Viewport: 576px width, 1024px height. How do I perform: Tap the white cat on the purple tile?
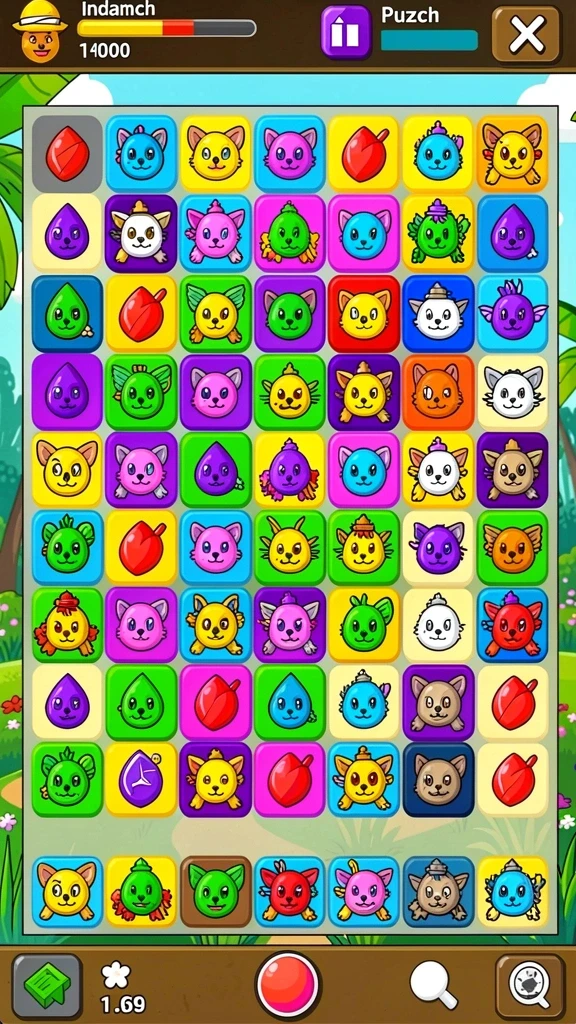[141, 233]
